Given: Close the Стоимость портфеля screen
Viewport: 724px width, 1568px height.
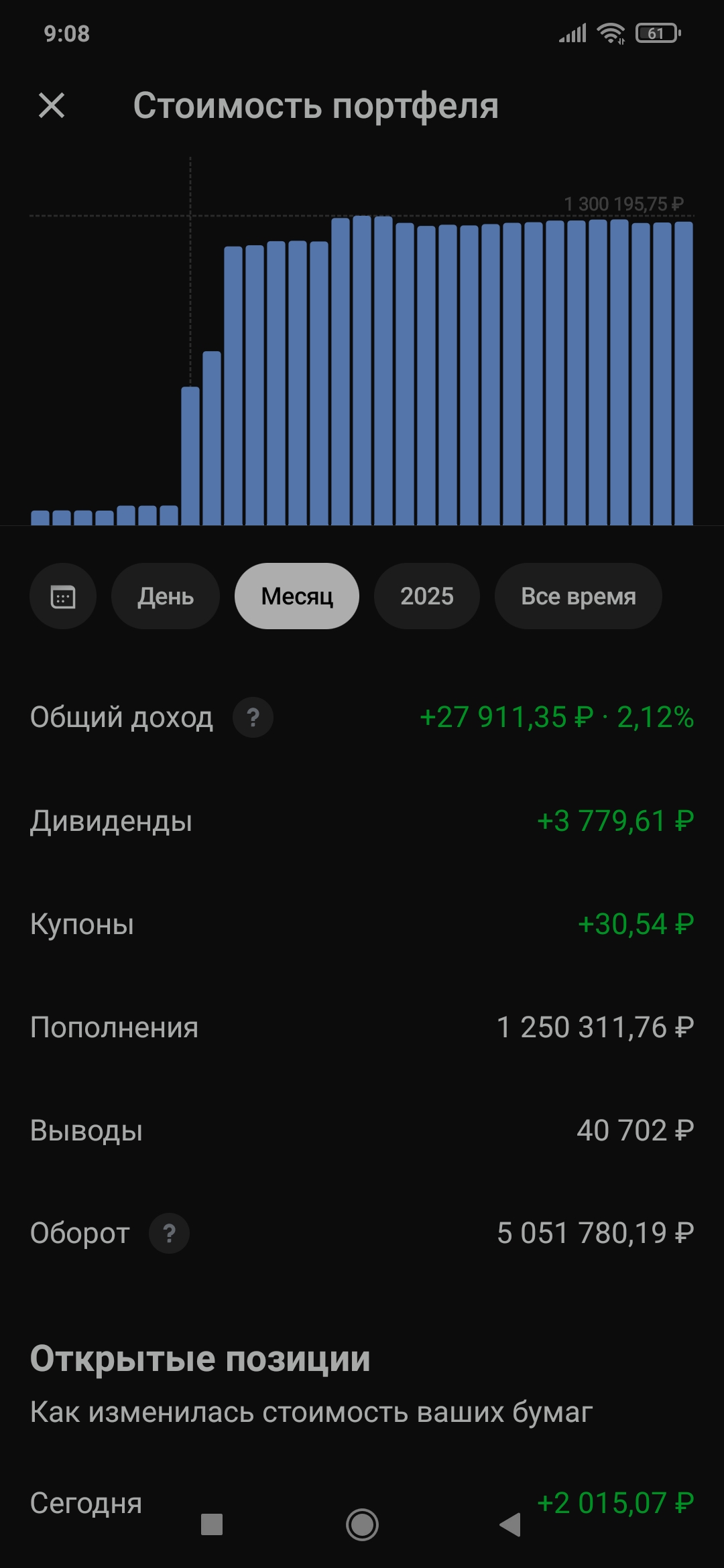Looking at the screenshot, I should point(52,106).
